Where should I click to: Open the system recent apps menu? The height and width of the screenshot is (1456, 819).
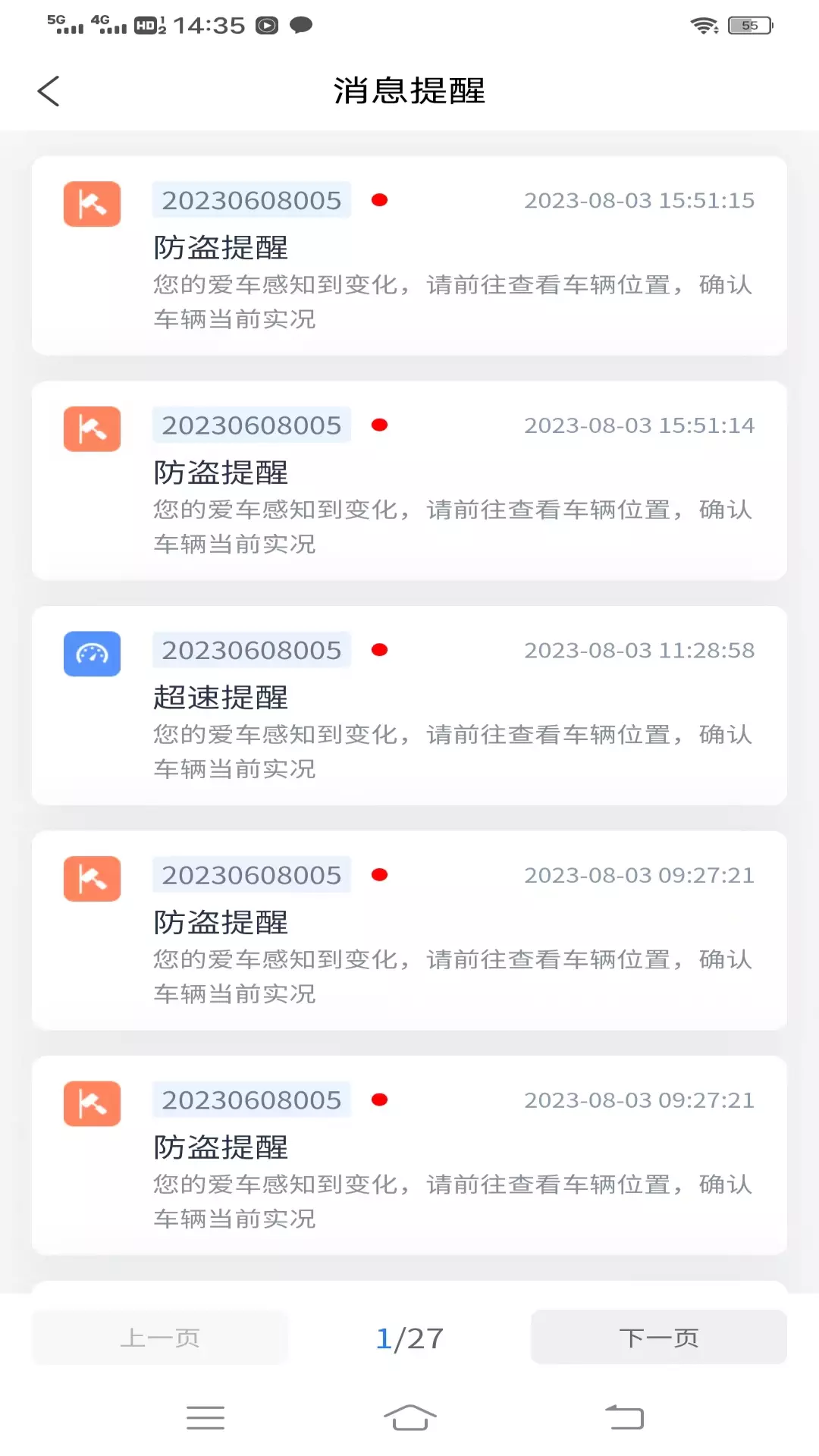(x=206, y=1417)
